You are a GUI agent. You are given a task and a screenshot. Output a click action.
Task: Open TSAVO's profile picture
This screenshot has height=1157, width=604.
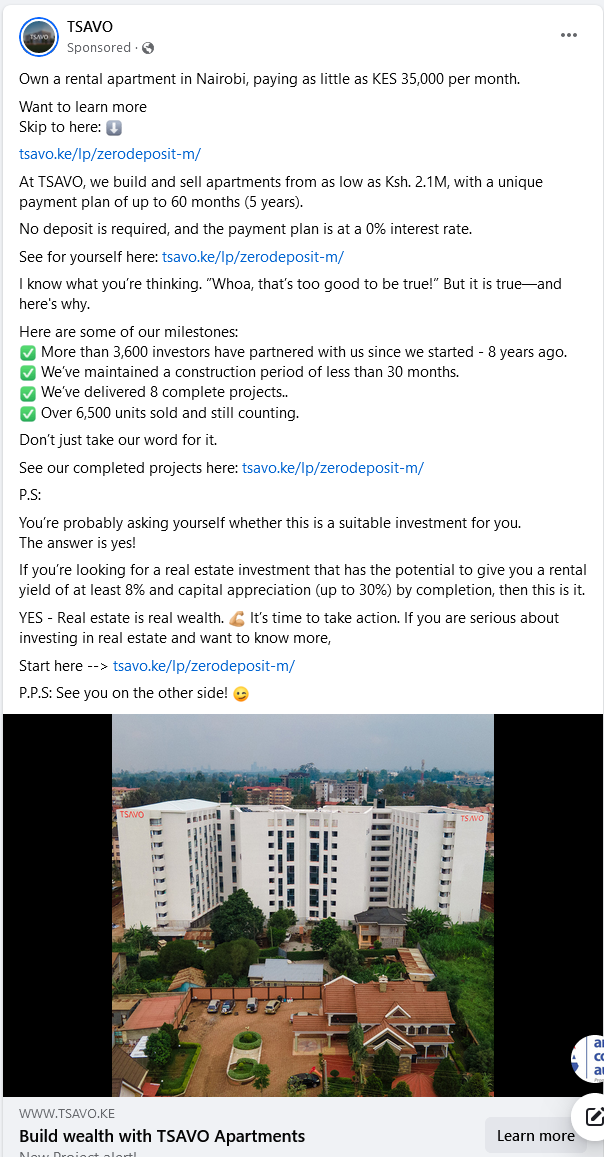pos(39,37)
